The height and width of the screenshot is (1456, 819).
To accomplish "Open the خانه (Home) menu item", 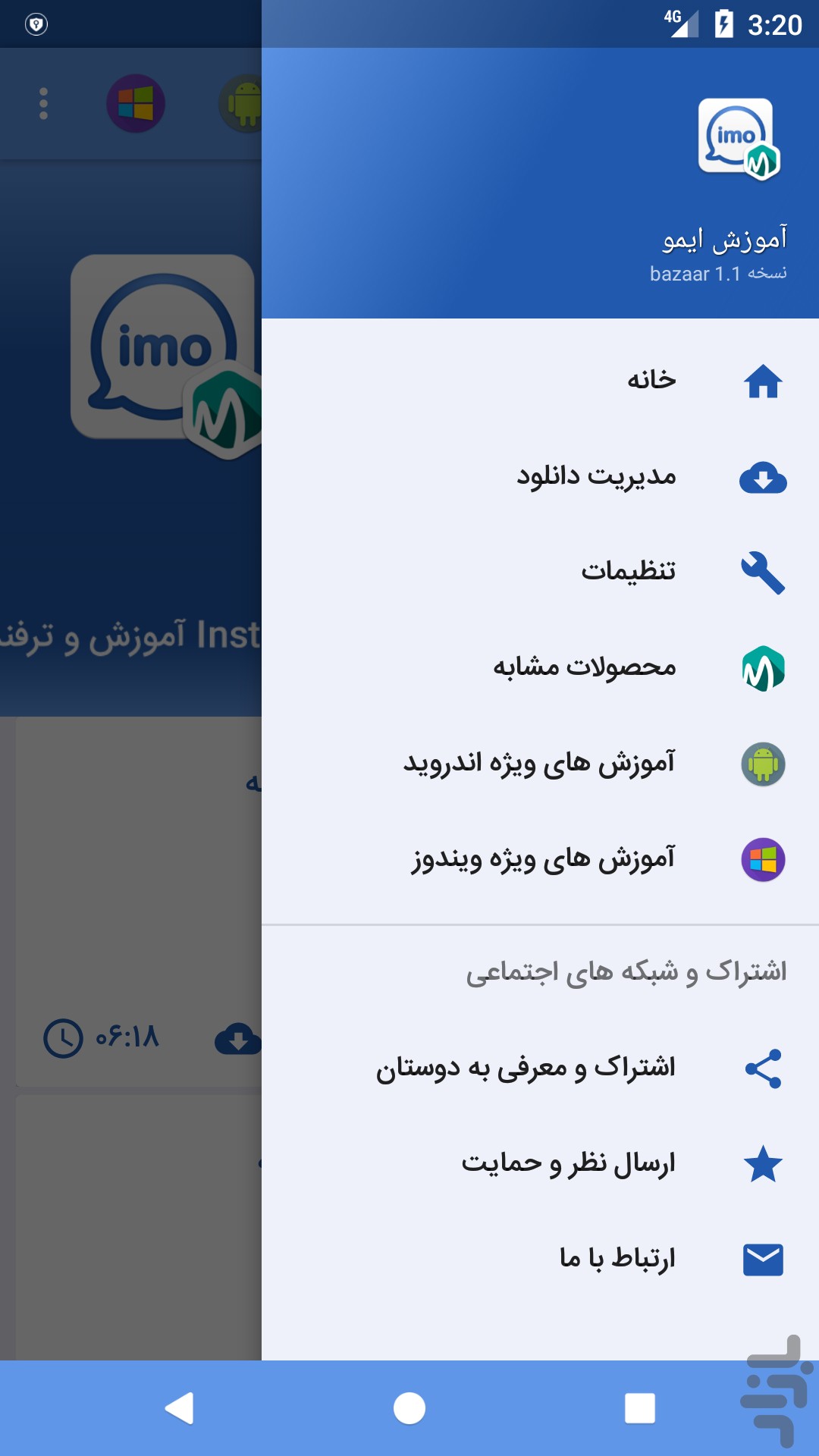I will coord(651,380).
